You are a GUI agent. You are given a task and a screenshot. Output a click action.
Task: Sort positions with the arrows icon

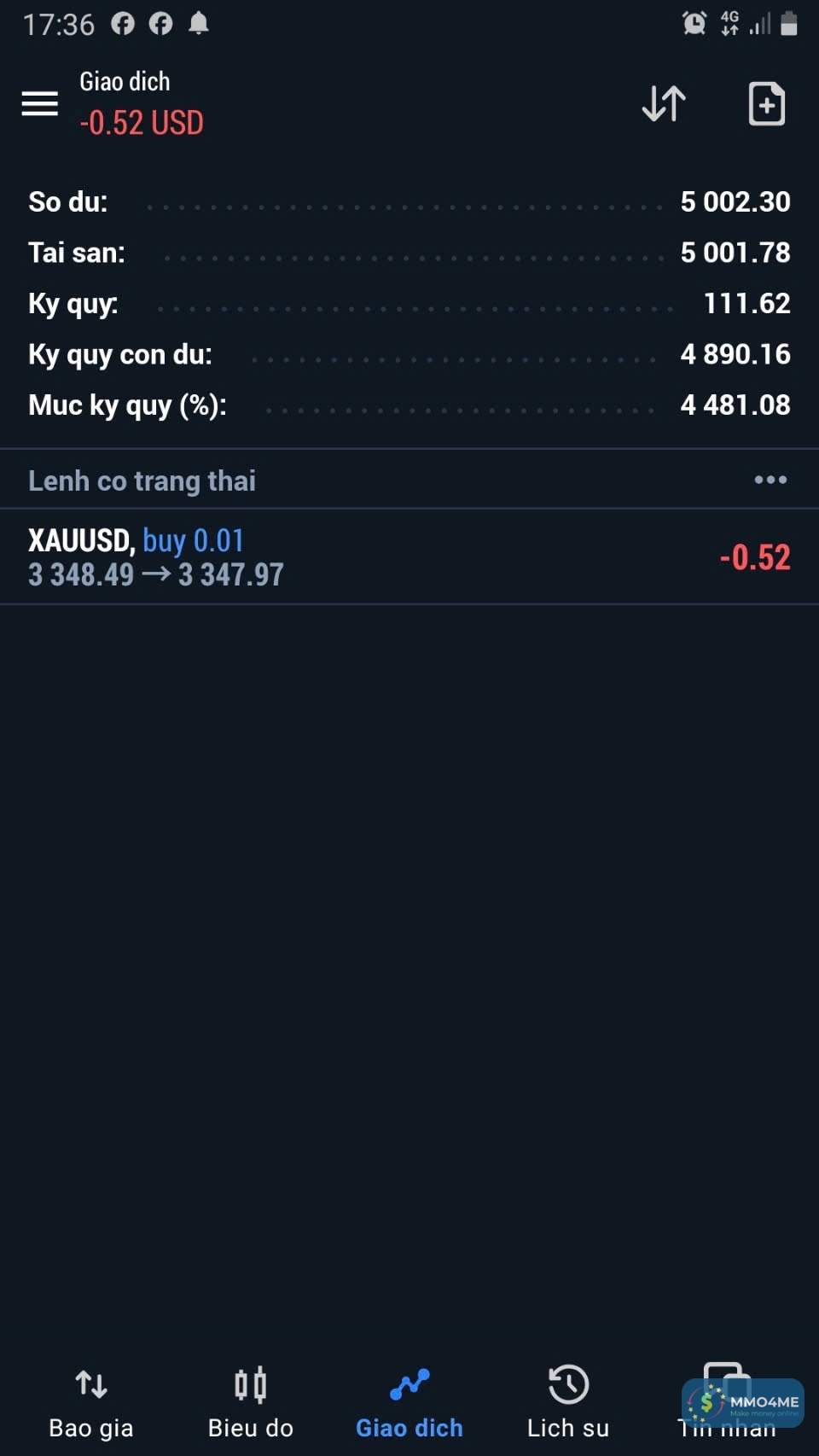point(663,104)
